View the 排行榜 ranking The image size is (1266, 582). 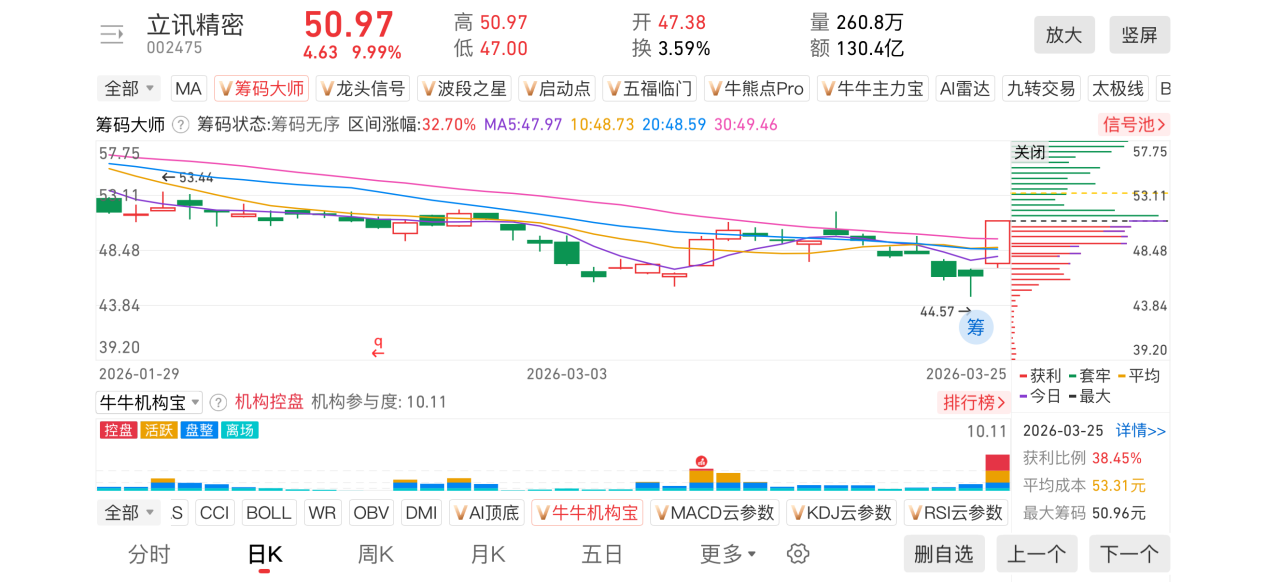click(x=973, y=402)
